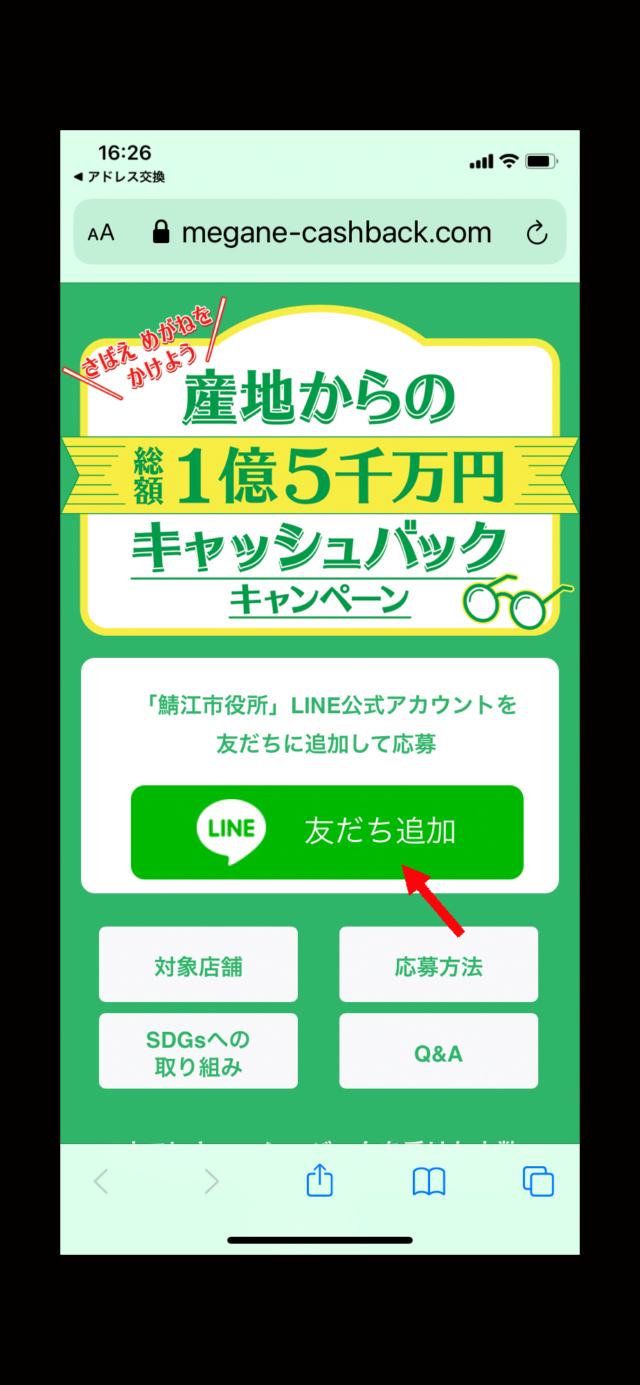Image resolution: width=640 pixels, height=1385 pixels.
Task: Open the 対象店舗 page
Action: 198,965
